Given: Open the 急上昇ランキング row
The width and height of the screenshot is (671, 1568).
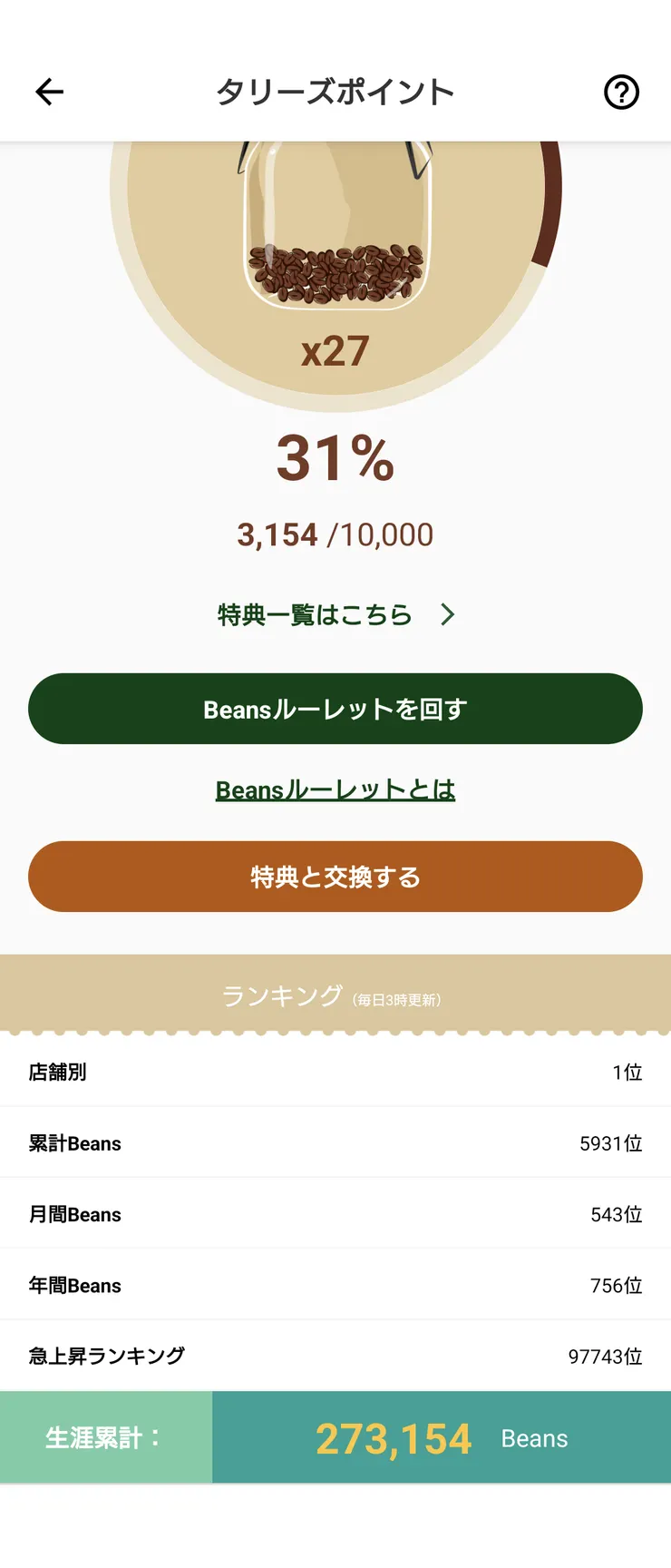Looking at the screenshot, I should (x=335, y=1355).
